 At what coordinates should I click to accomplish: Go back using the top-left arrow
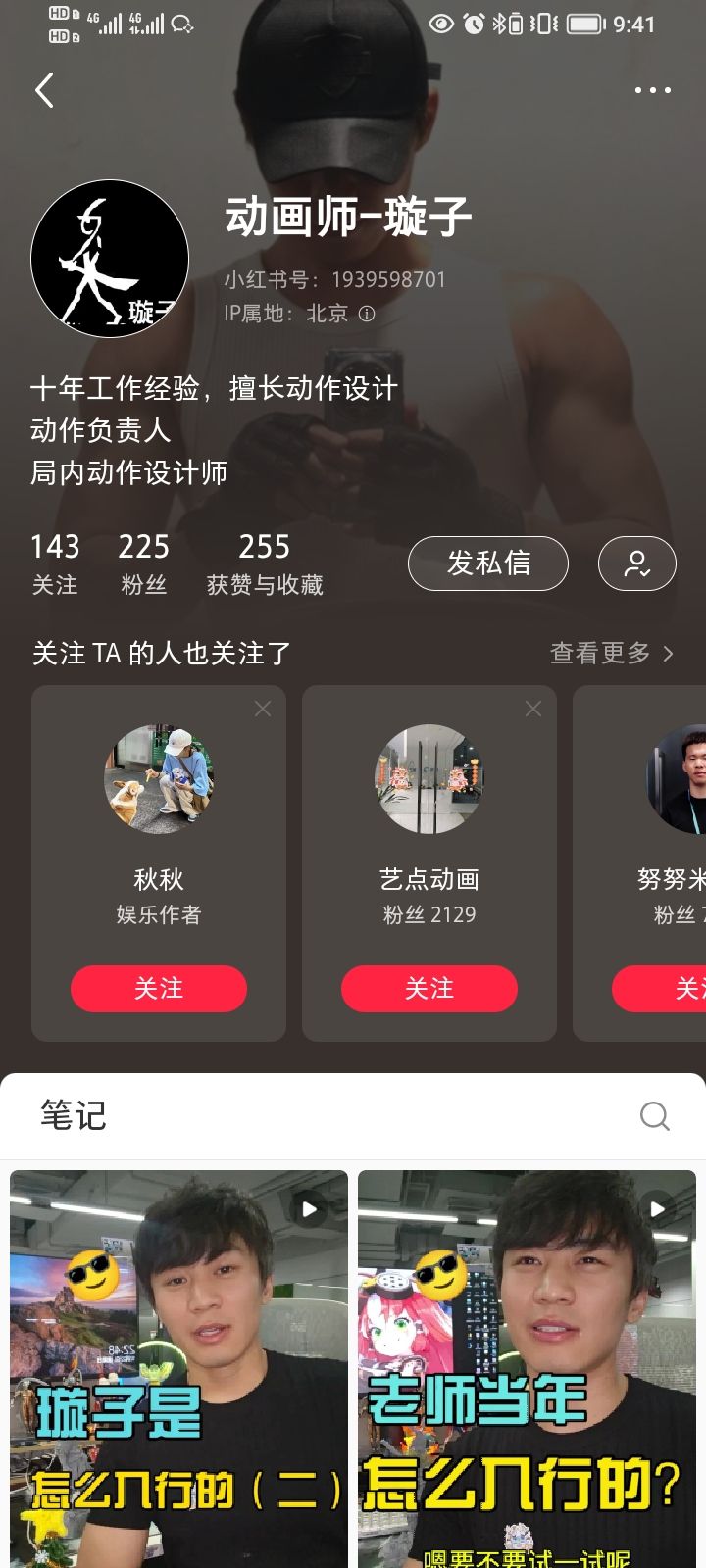point(44,90)
